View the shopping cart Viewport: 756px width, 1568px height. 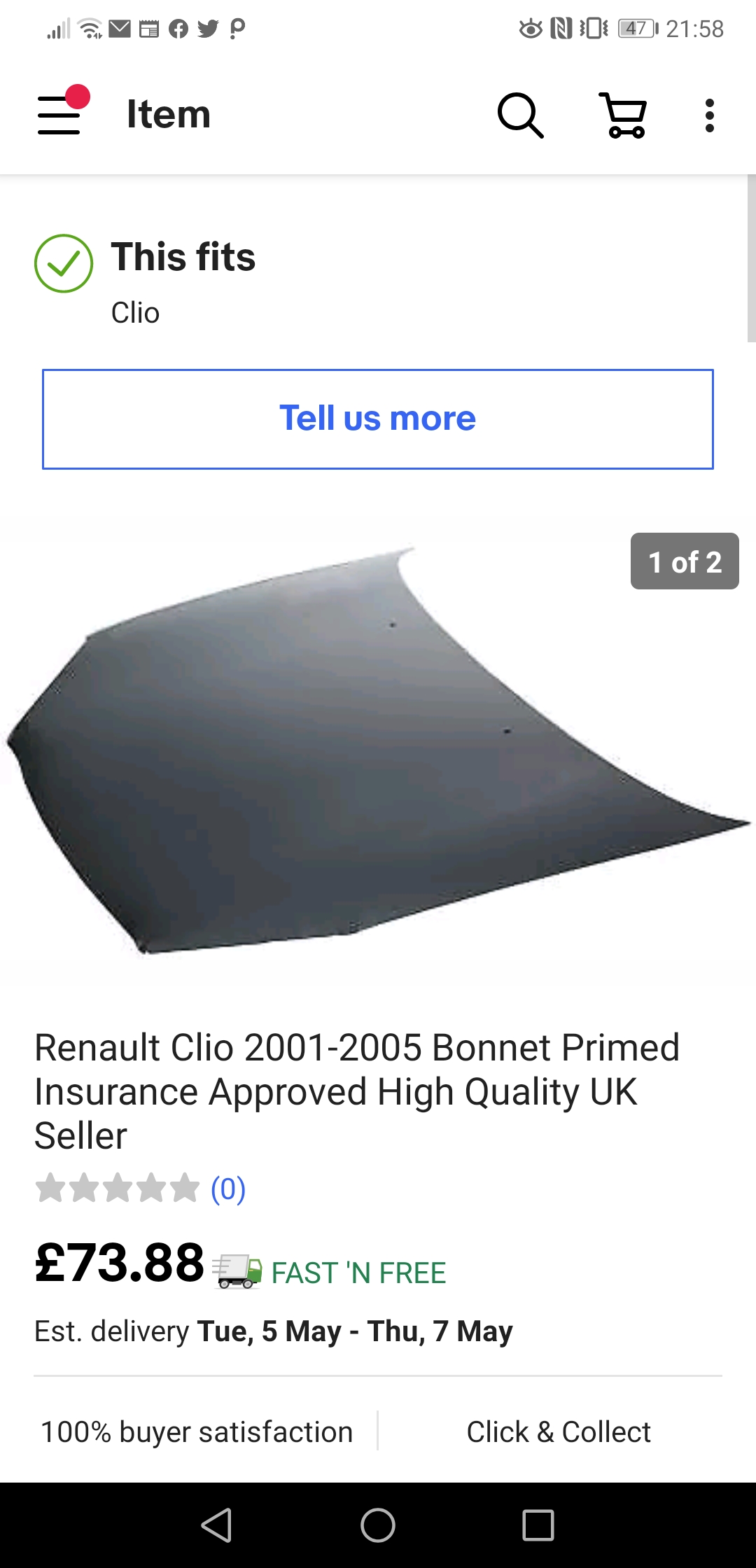tap(624, 115)
